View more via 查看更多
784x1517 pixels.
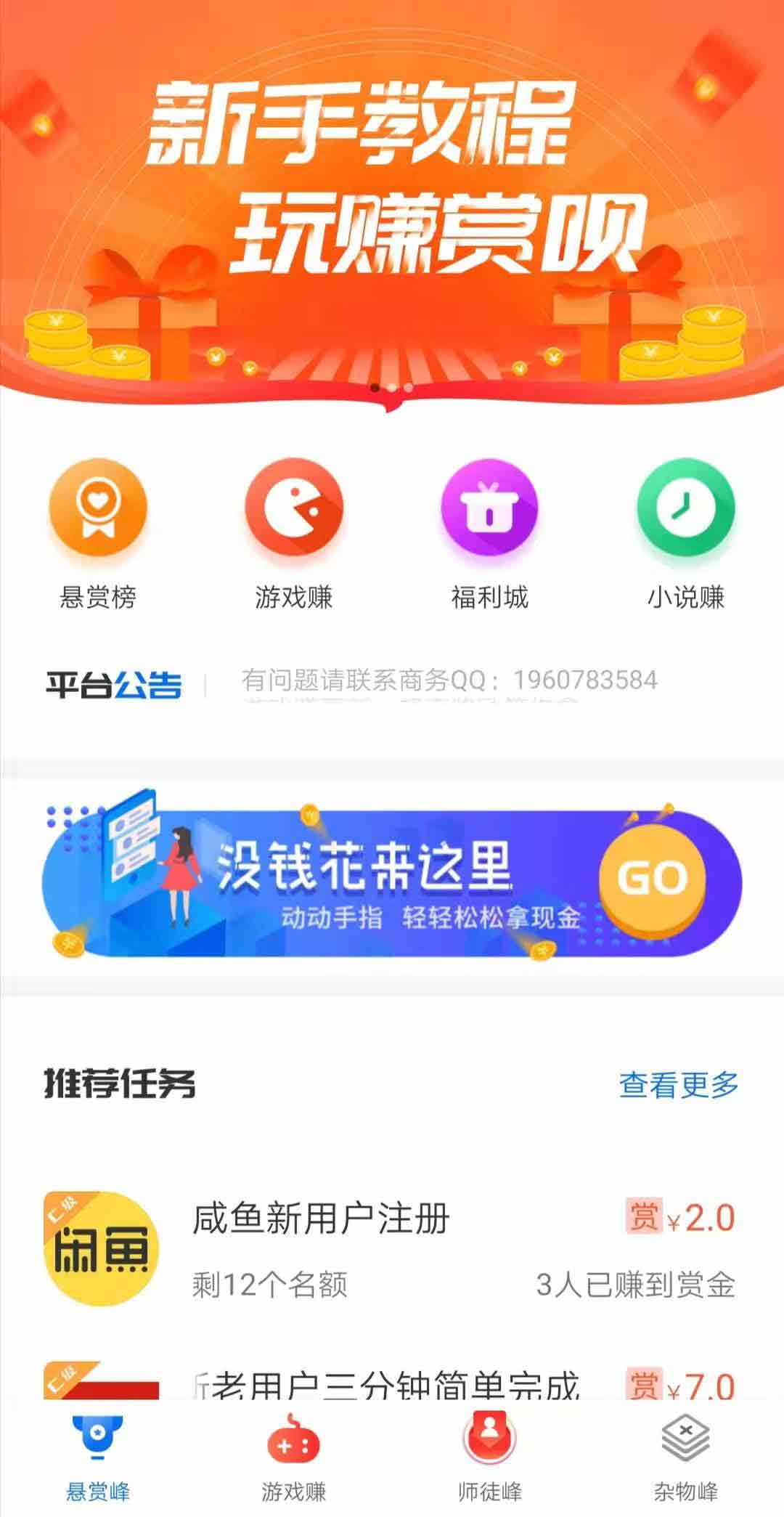679,1085
